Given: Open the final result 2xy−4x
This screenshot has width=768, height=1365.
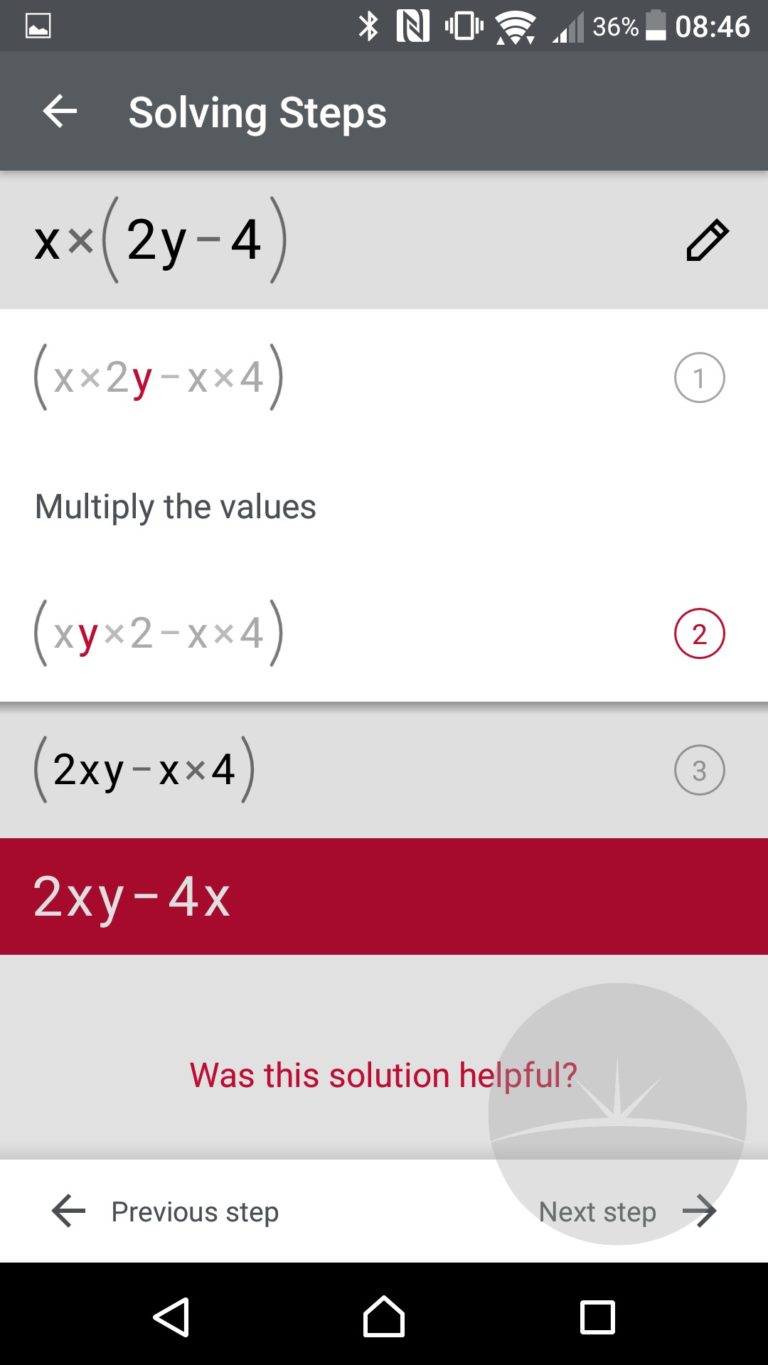Looking at the screenshot, I should tap(384, 896).
